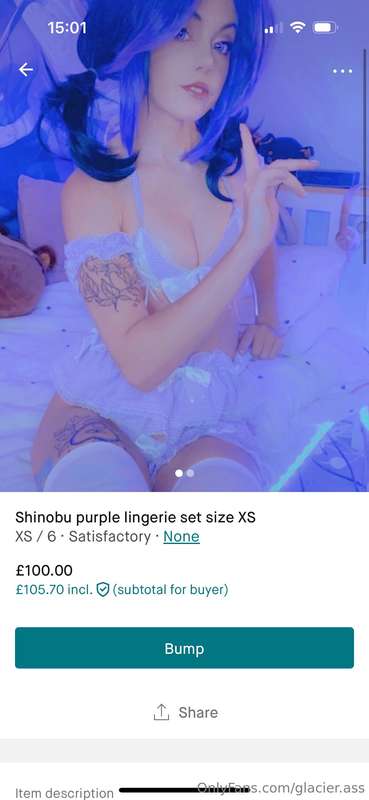Tap the Bump button
Screen dimensions: 369x800
point(184,648)
